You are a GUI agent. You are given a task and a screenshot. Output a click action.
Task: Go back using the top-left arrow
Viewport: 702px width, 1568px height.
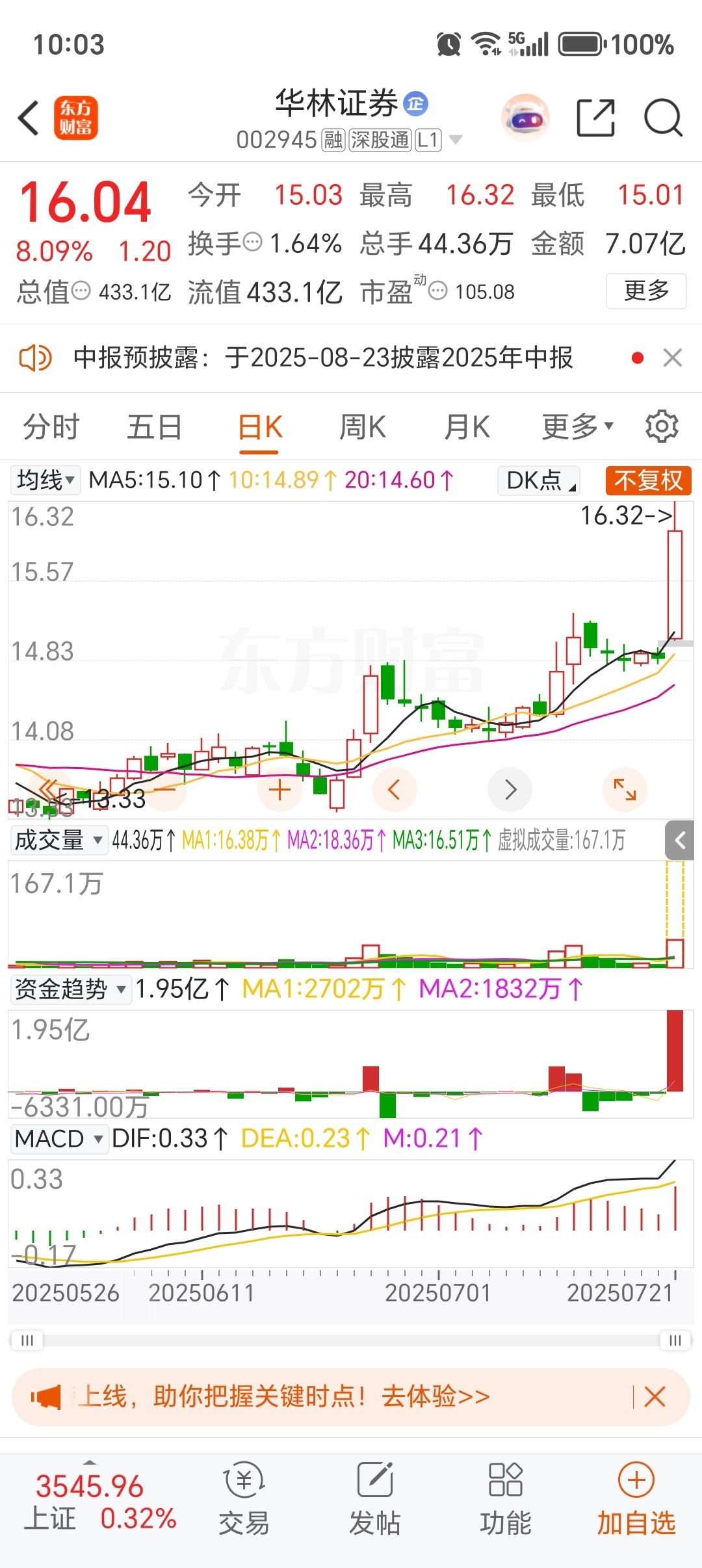[29, 118]
